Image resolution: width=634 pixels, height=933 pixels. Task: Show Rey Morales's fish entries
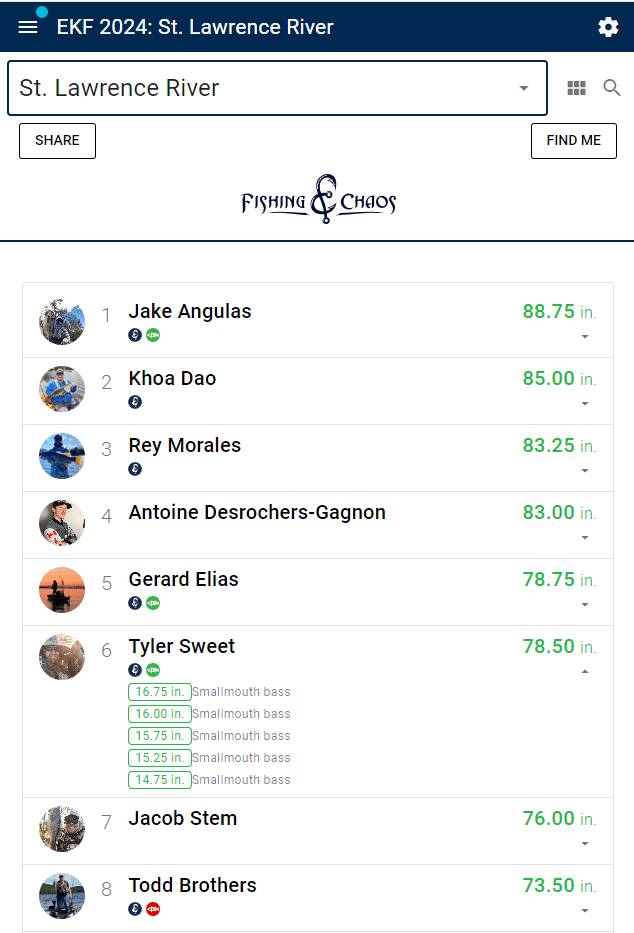[x=585, y=471]
